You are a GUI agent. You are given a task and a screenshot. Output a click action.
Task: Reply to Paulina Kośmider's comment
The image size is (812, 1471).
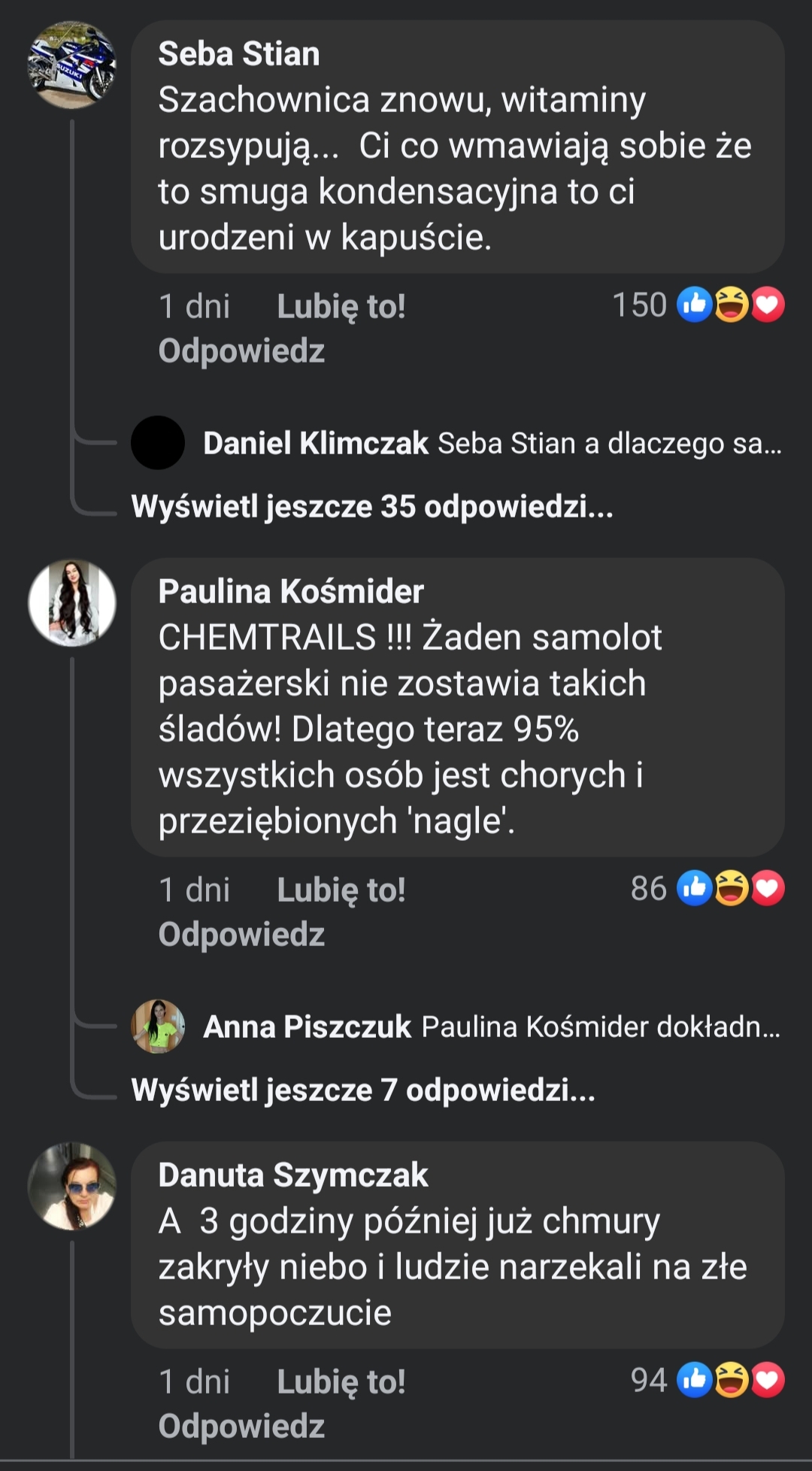point(241,935)
